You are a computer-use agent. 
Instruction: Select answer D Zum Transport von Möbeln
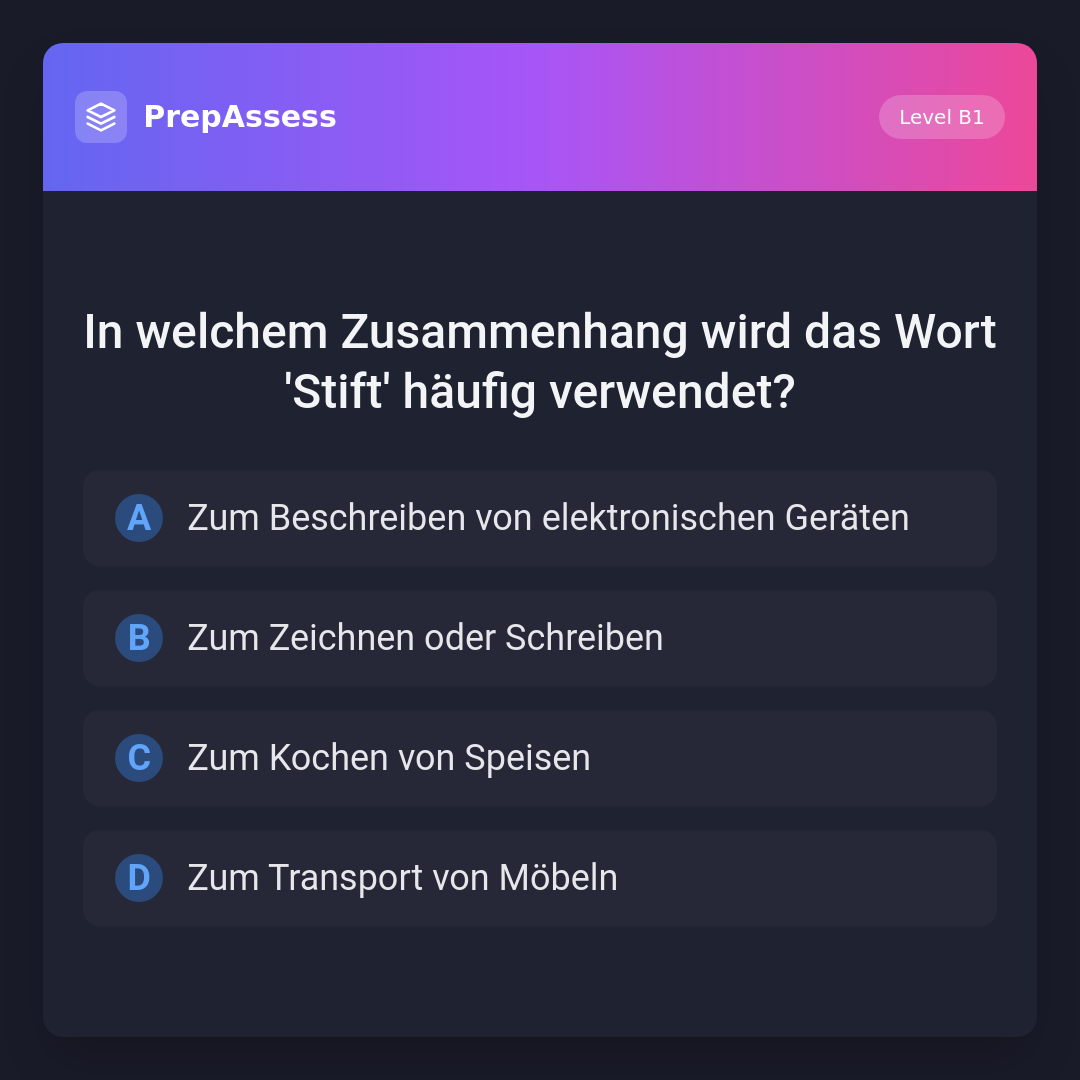pos(539,878)
